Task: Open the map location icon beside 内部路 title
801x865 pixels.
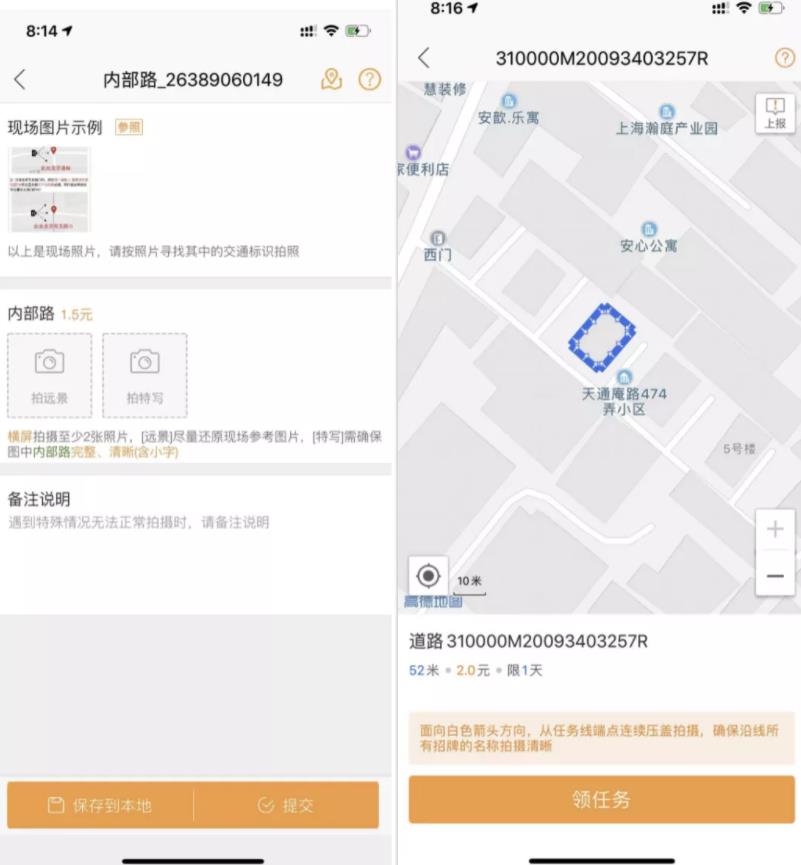Action: (331, 80)
